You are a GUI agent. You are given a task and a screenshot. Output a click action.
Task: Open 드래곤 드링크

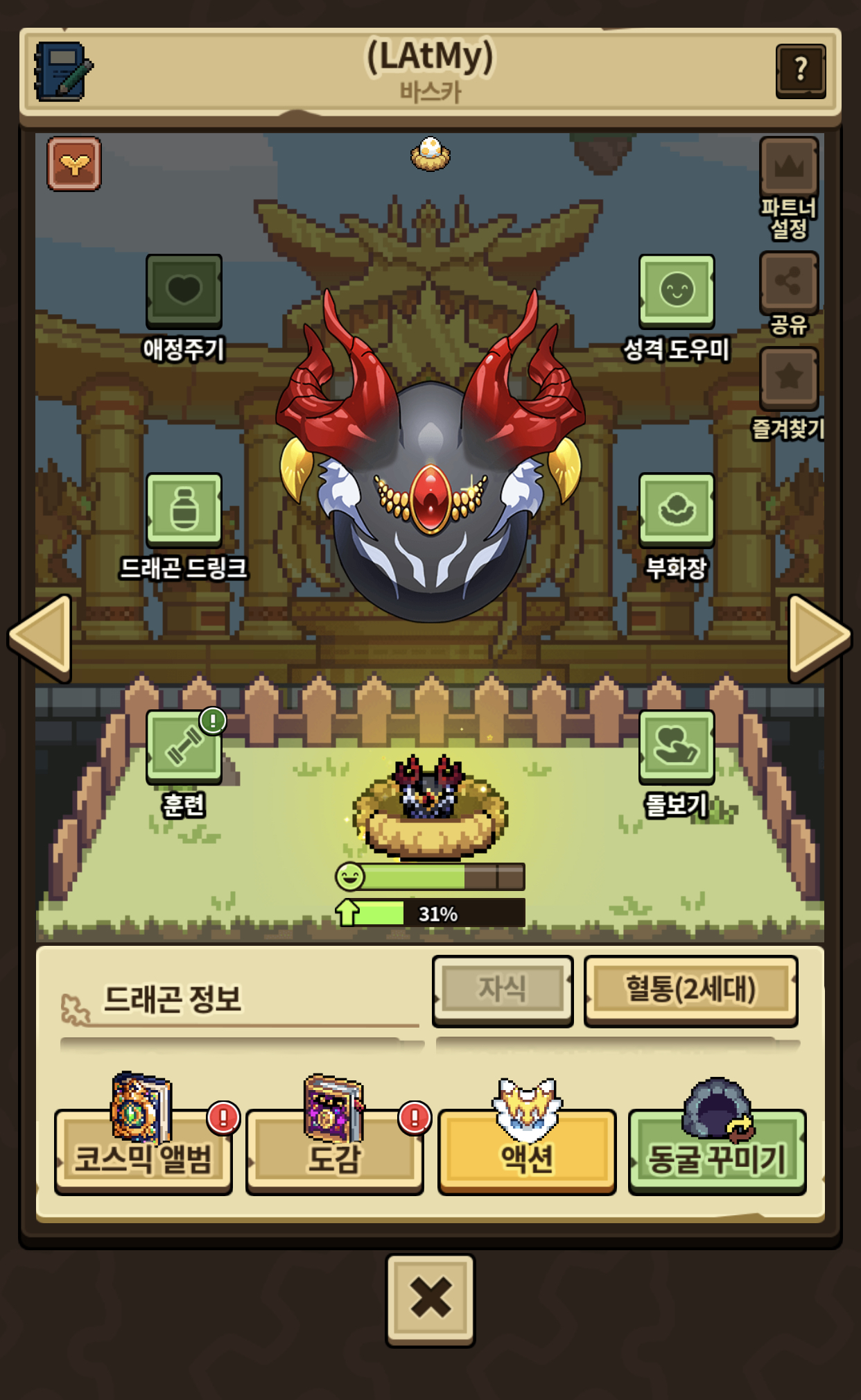(184, 510)
